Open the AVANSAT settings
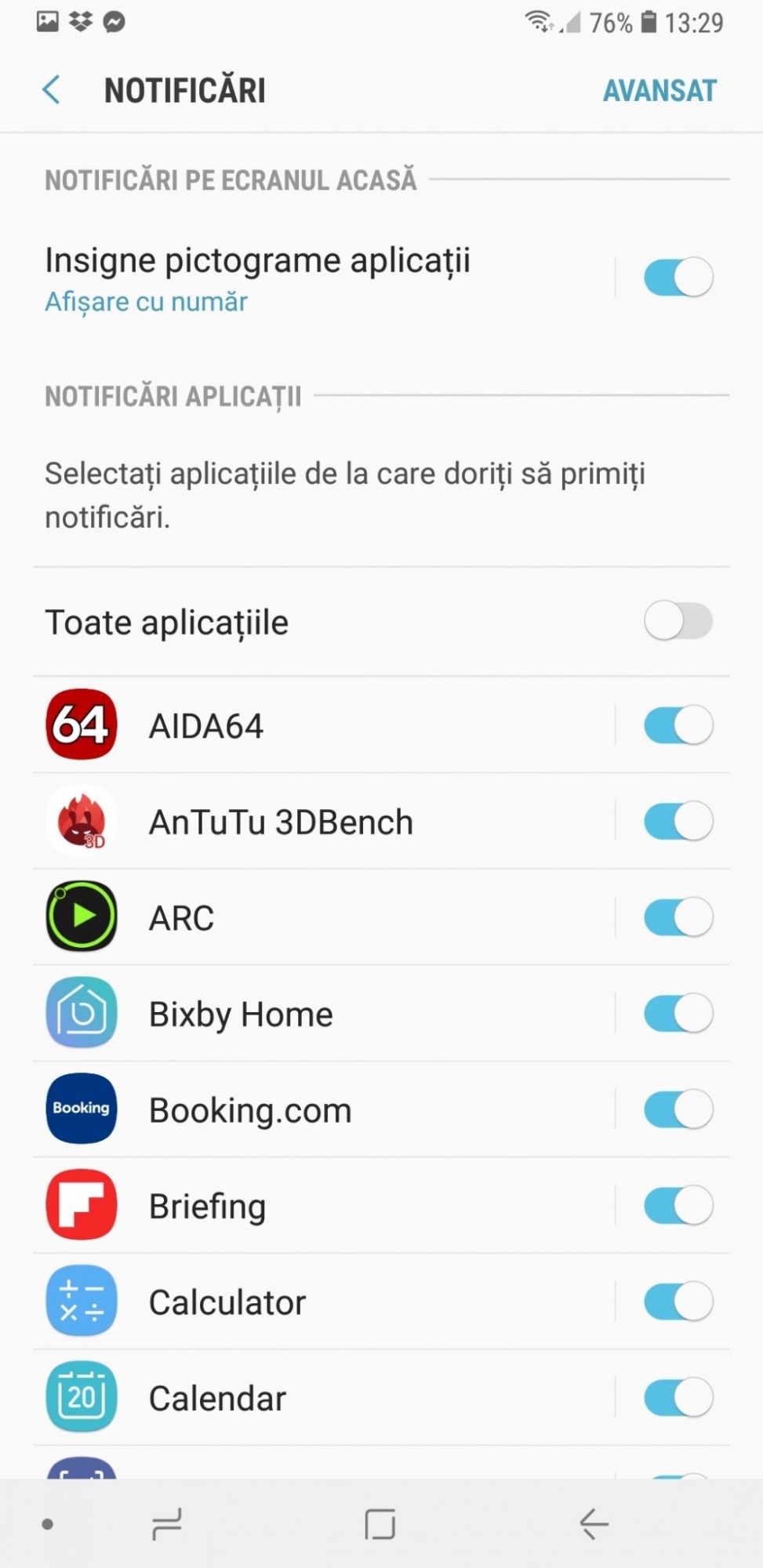The width and height of the screenshot is (763, 1568). pos(659,91)
